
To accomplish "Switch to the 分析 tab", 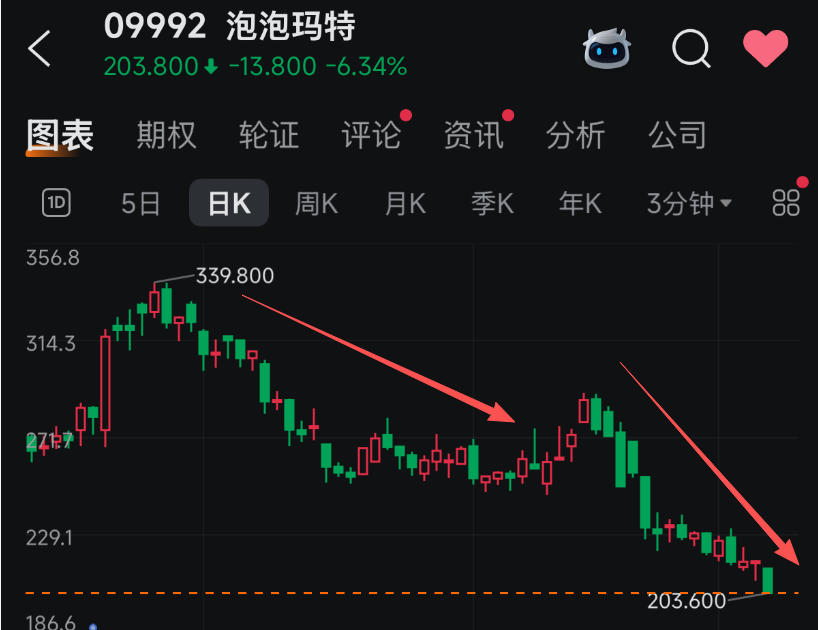I will (x=575, y=135).
